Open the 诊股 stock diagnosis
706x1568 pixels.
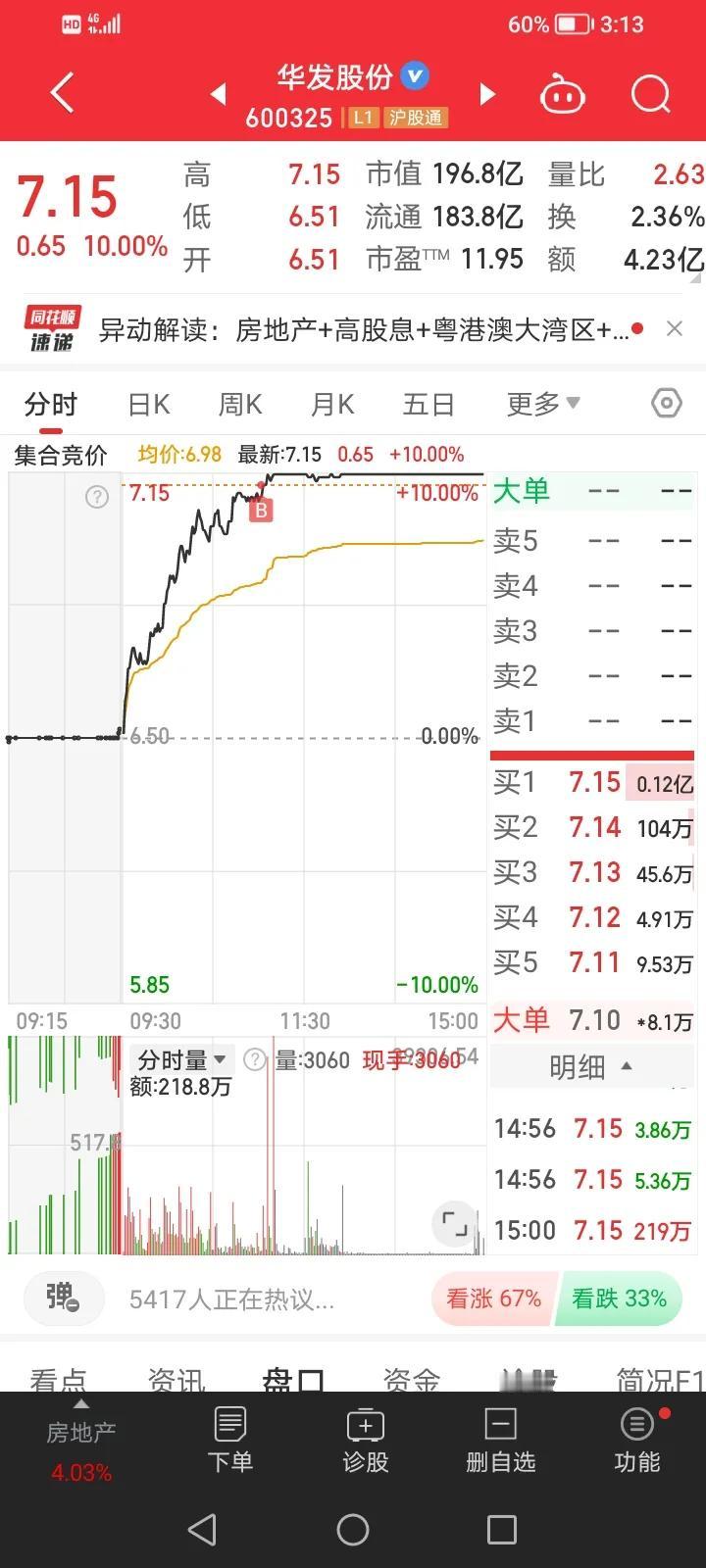(366, 1440)
